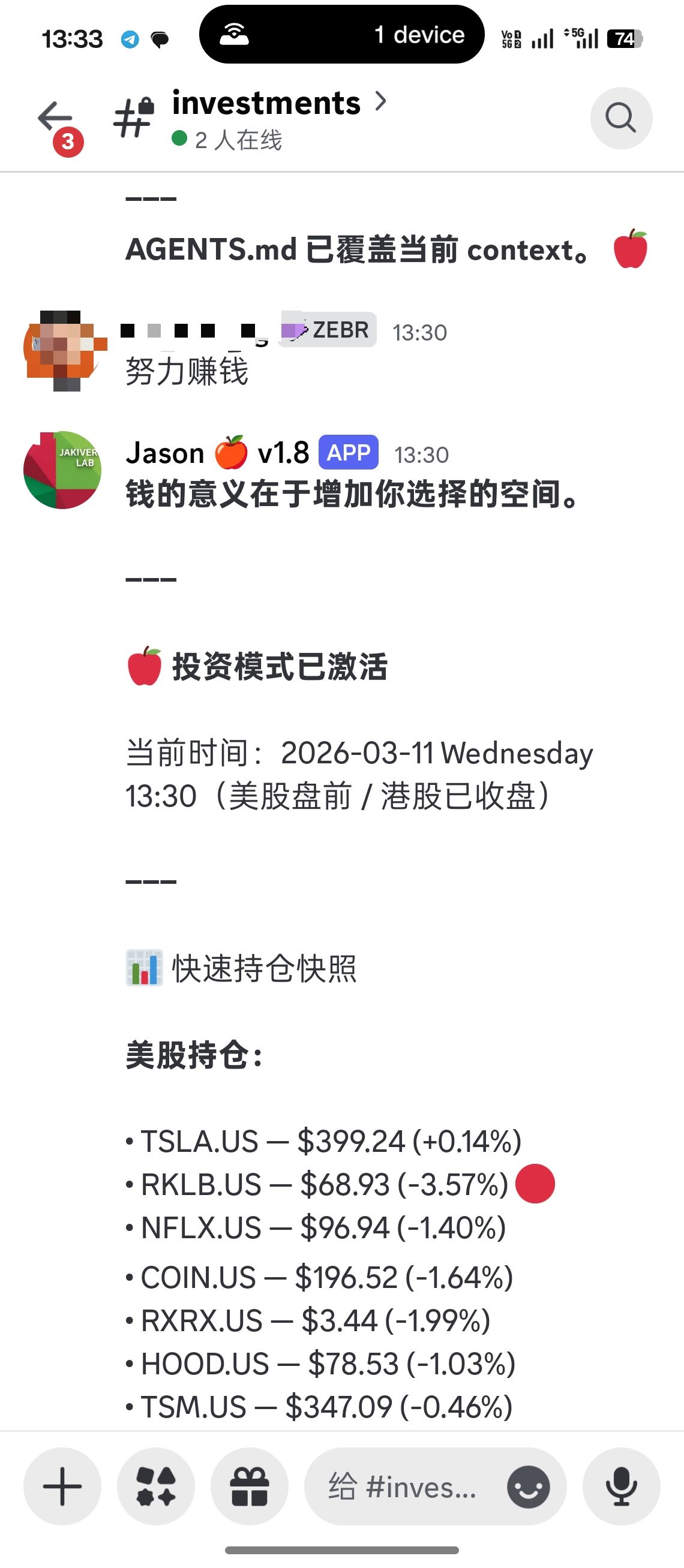Record a voice message
This screenshot has height=1568, width=684.
click(620, 1486)
